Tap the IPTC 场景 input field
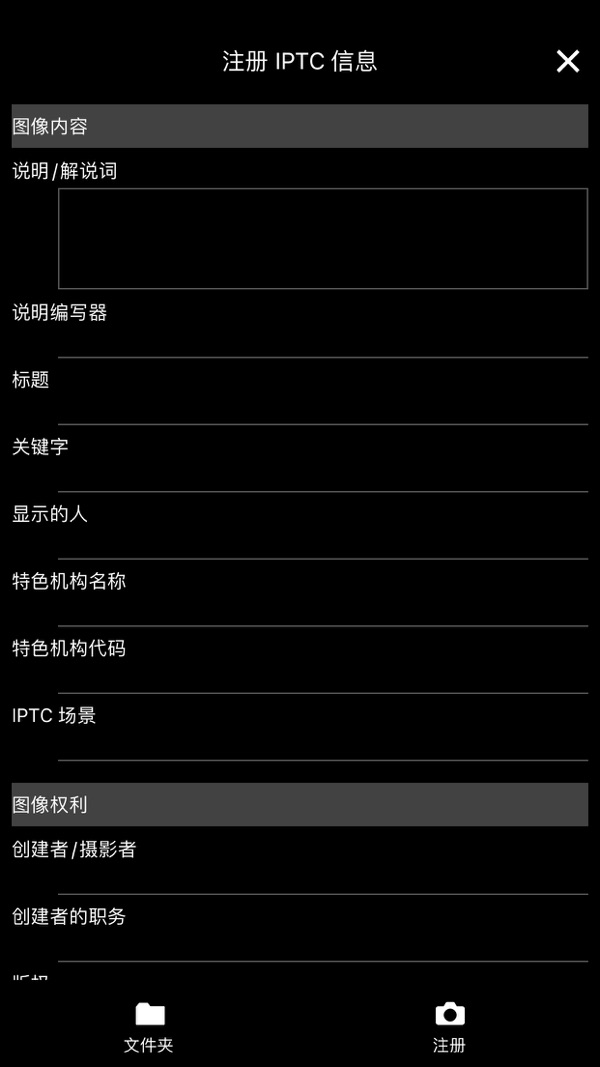Image resolution: width=600 pixels, height=1067 pixels. (322, 745)
